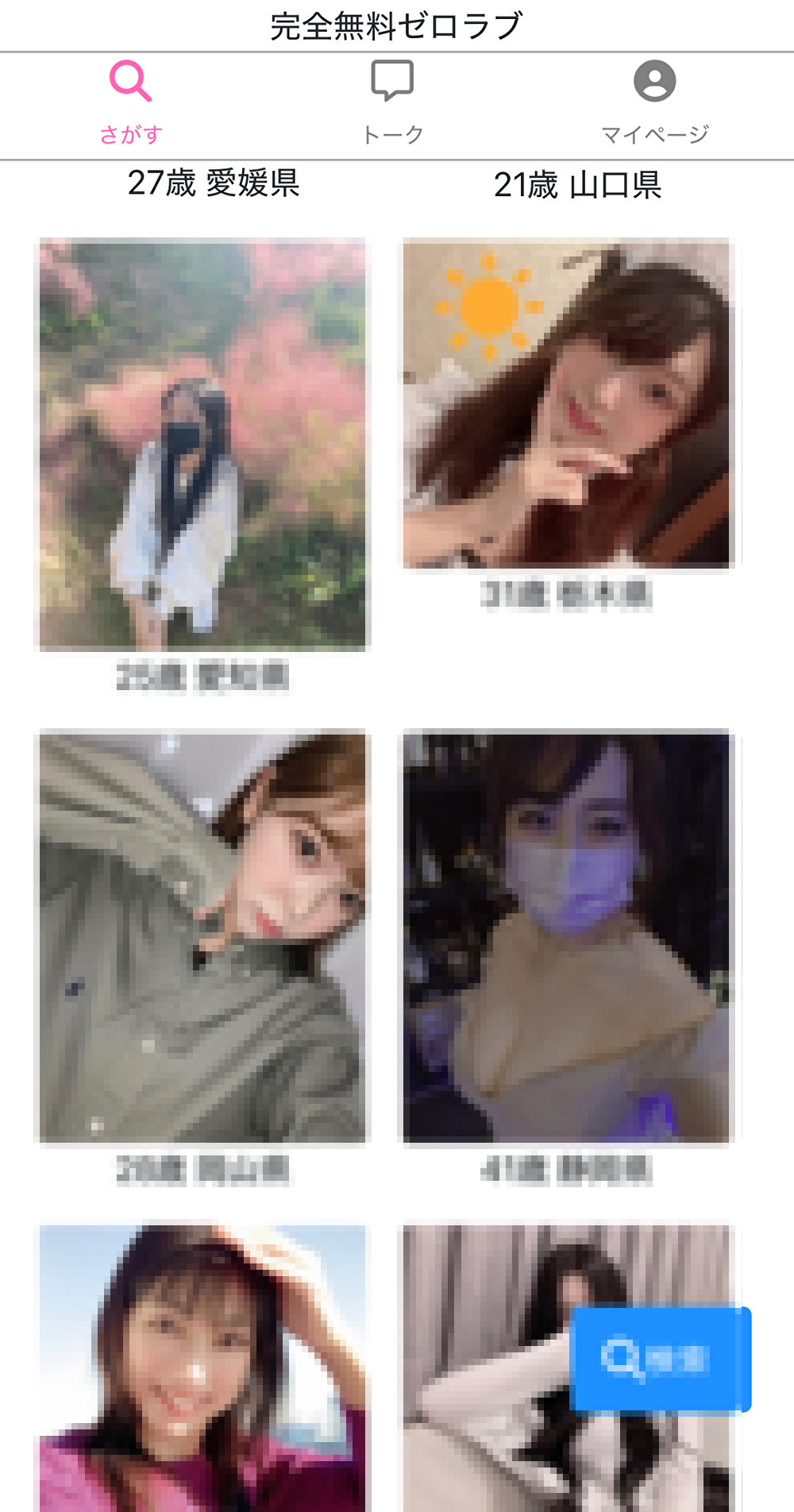Select the profile wearing a purple mask
The height and width of the screenshot is (1512, 794).
coord(566,937)
